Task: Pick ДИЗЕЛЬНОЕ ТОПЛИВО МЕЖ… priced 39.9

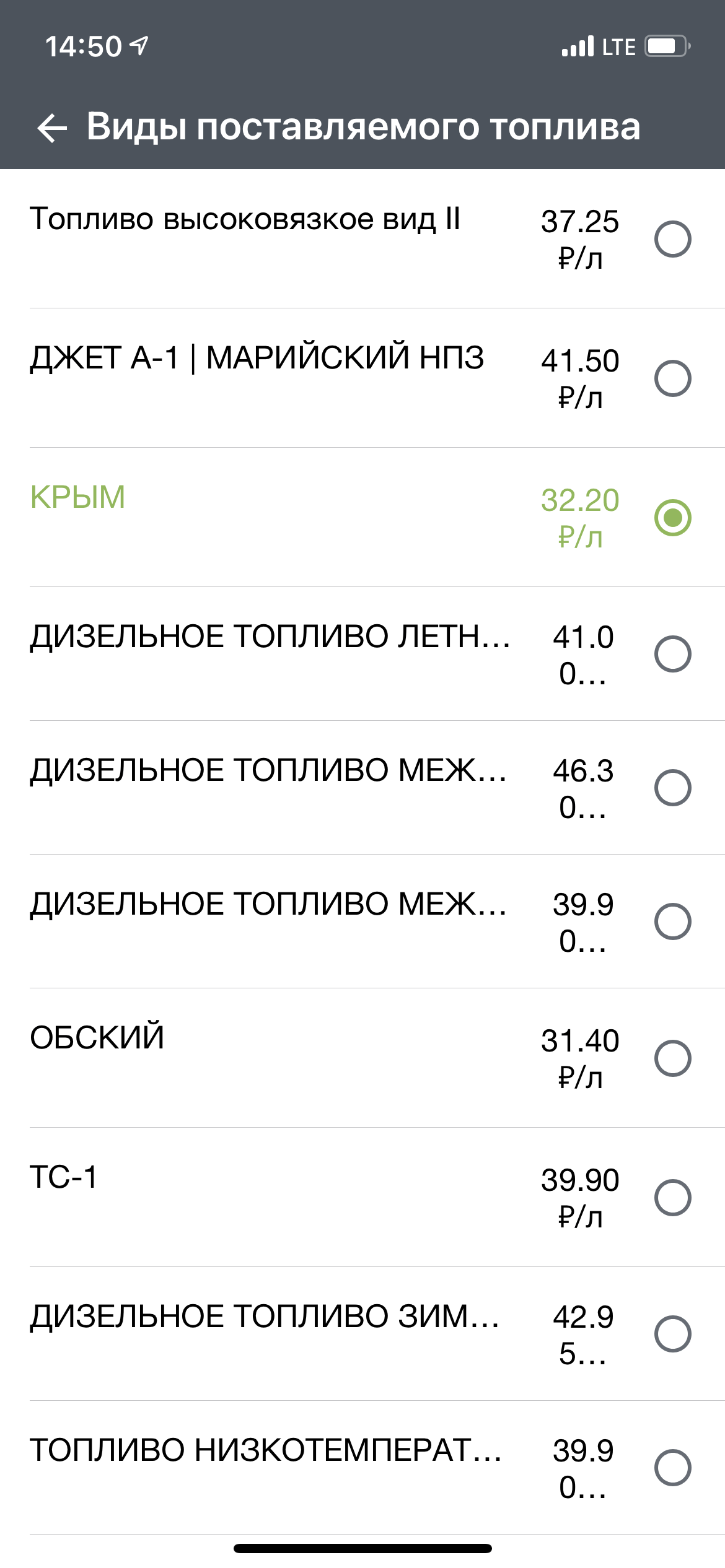Action: (x=672, y=921)
